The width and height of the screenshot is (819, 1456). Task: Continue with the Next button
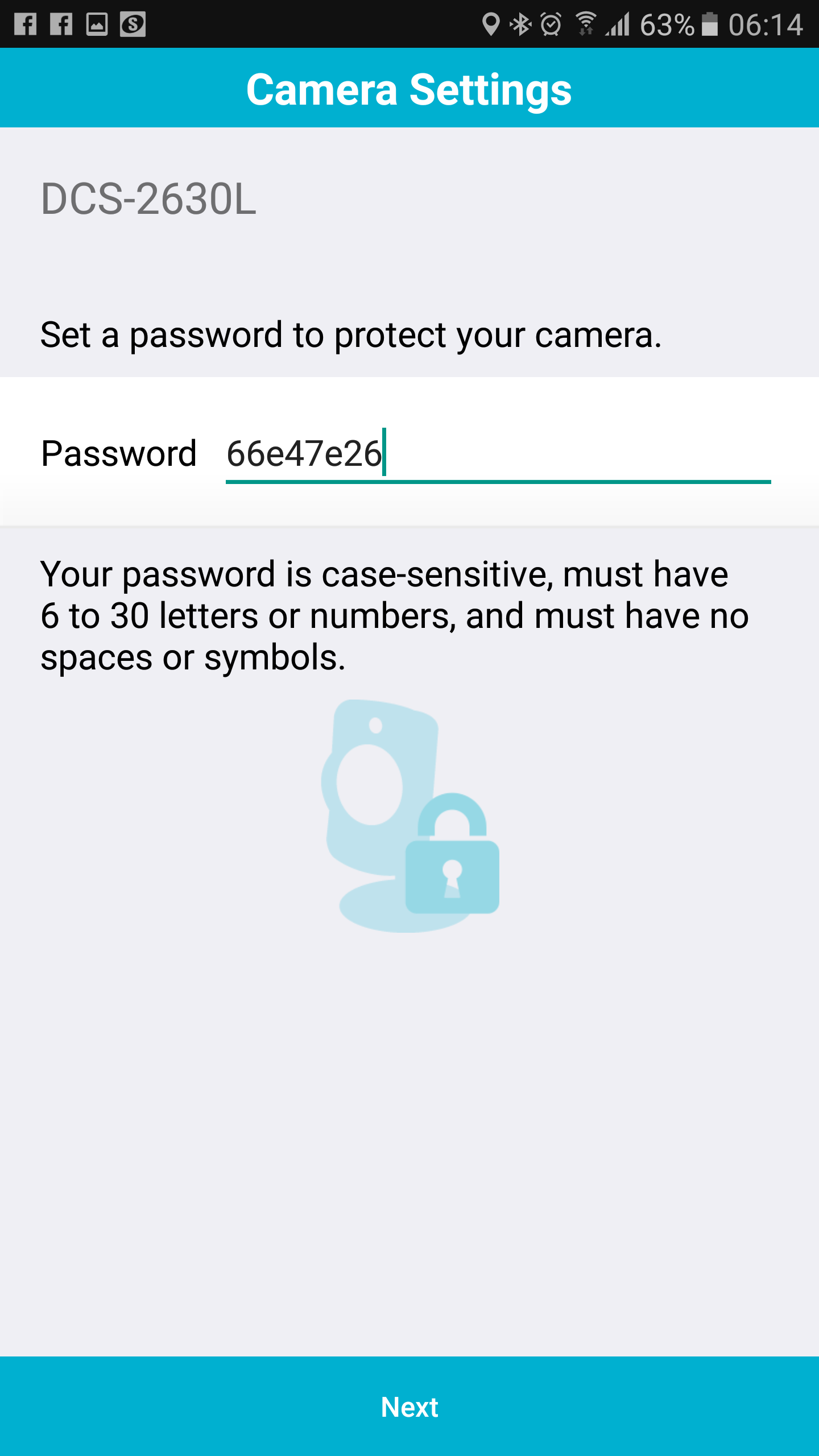(x=409, y=1406)
